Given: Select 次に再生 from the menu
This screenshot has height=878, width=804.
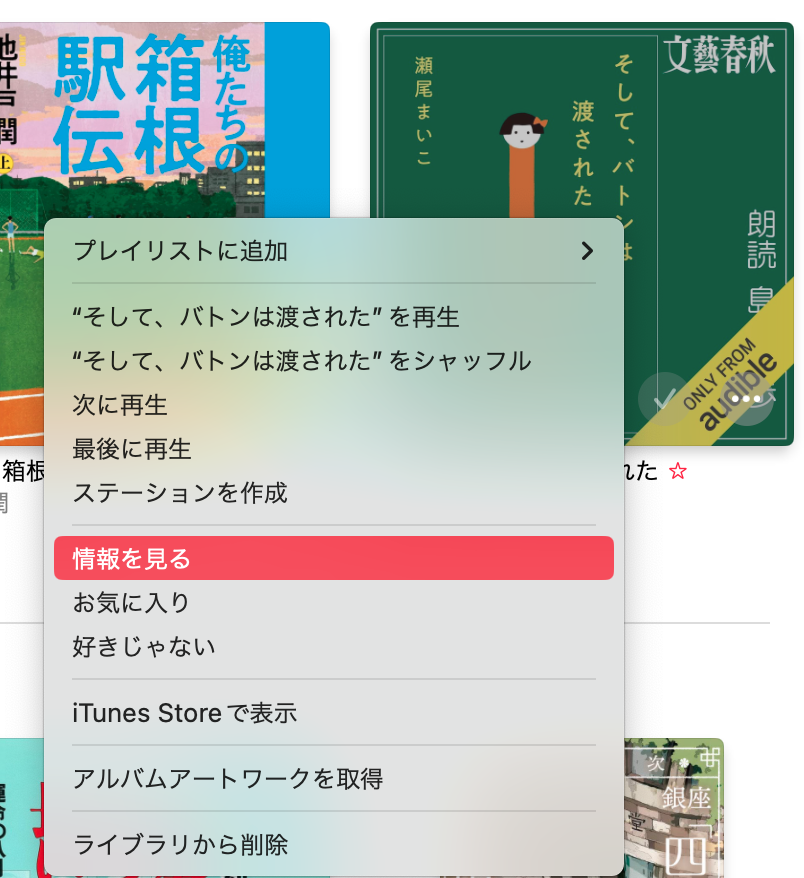Looking at the screenshot, I should point(120,405).
